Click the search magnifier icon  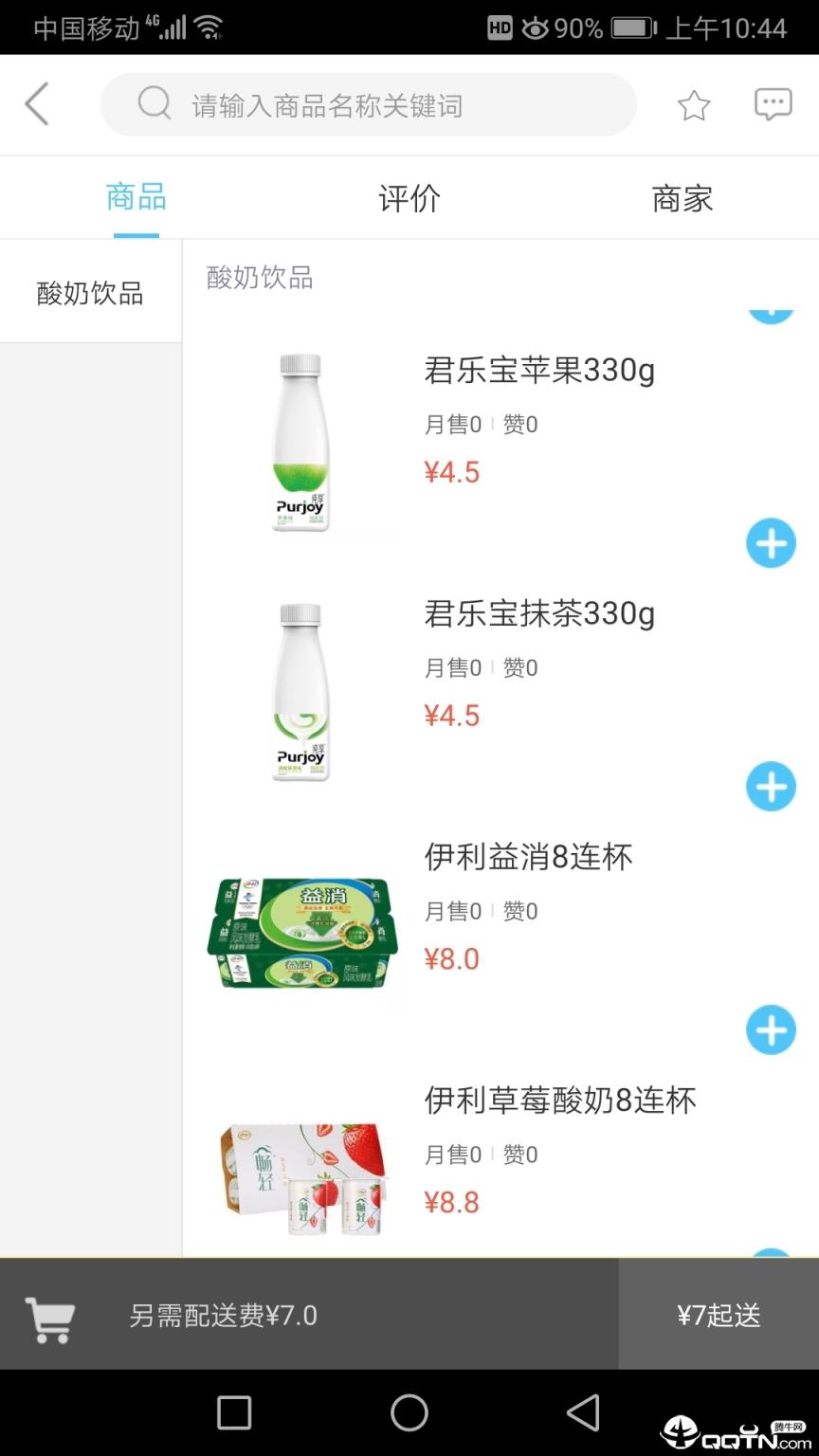point(153,104)
